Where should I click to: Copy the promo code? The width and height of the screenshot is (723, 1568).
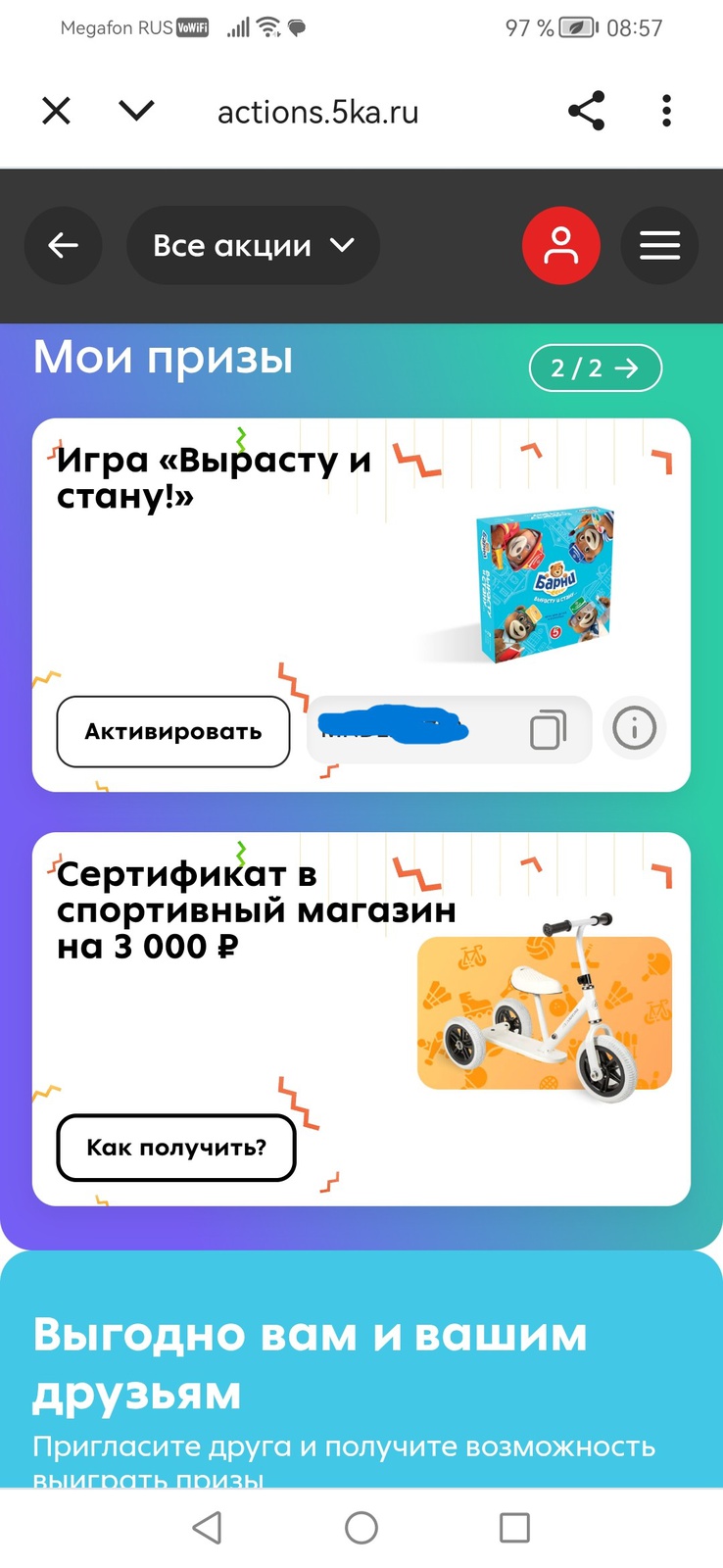tap(548, 730)
